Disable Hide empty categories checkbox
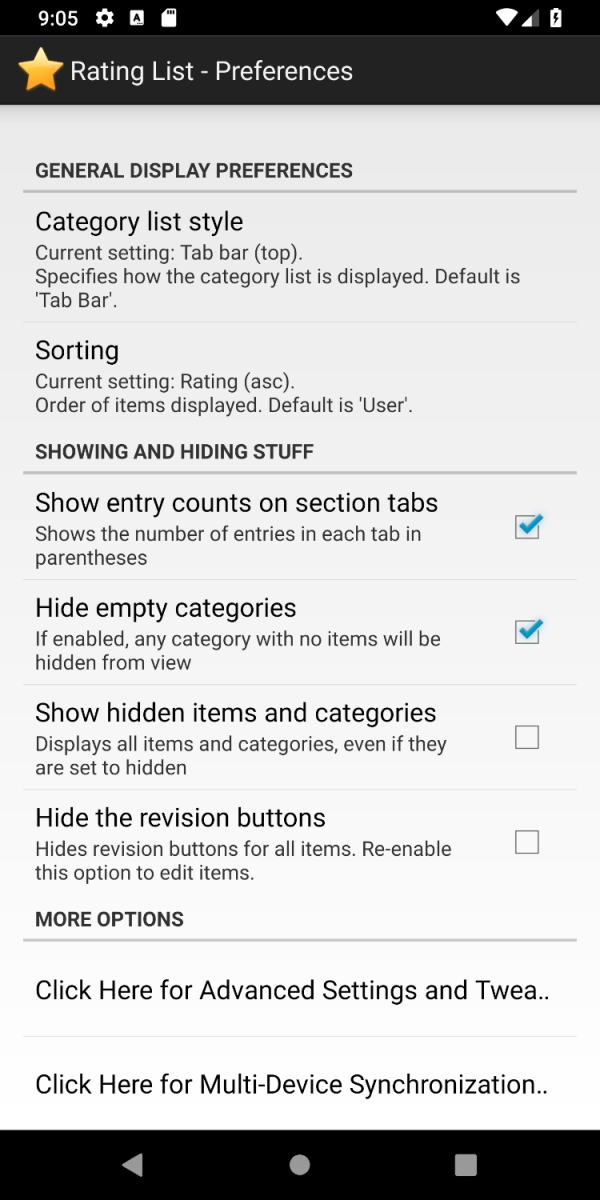The height and width of the screenshot is (1200, 600). (x=527, y=631)
